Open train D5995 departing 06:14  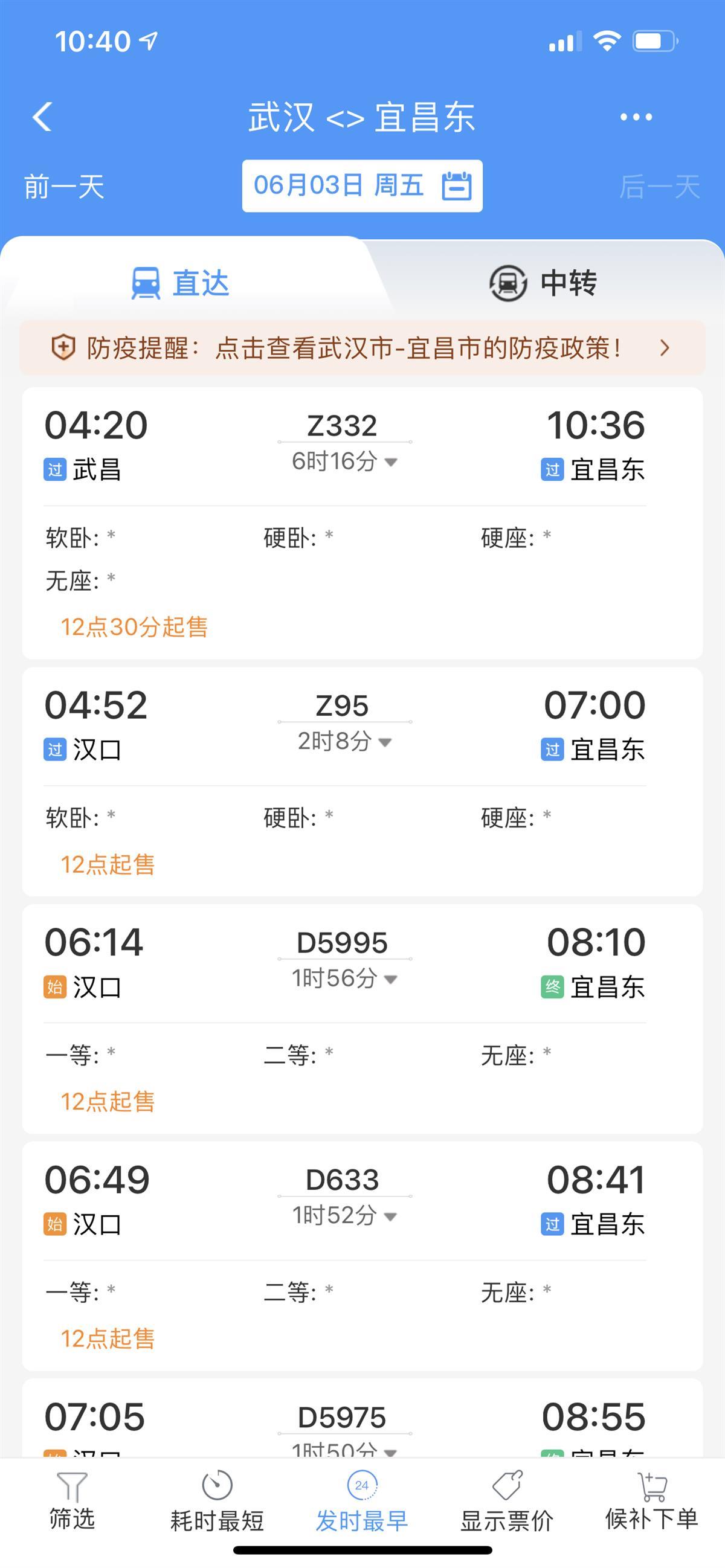click(x=362, y=1018)
